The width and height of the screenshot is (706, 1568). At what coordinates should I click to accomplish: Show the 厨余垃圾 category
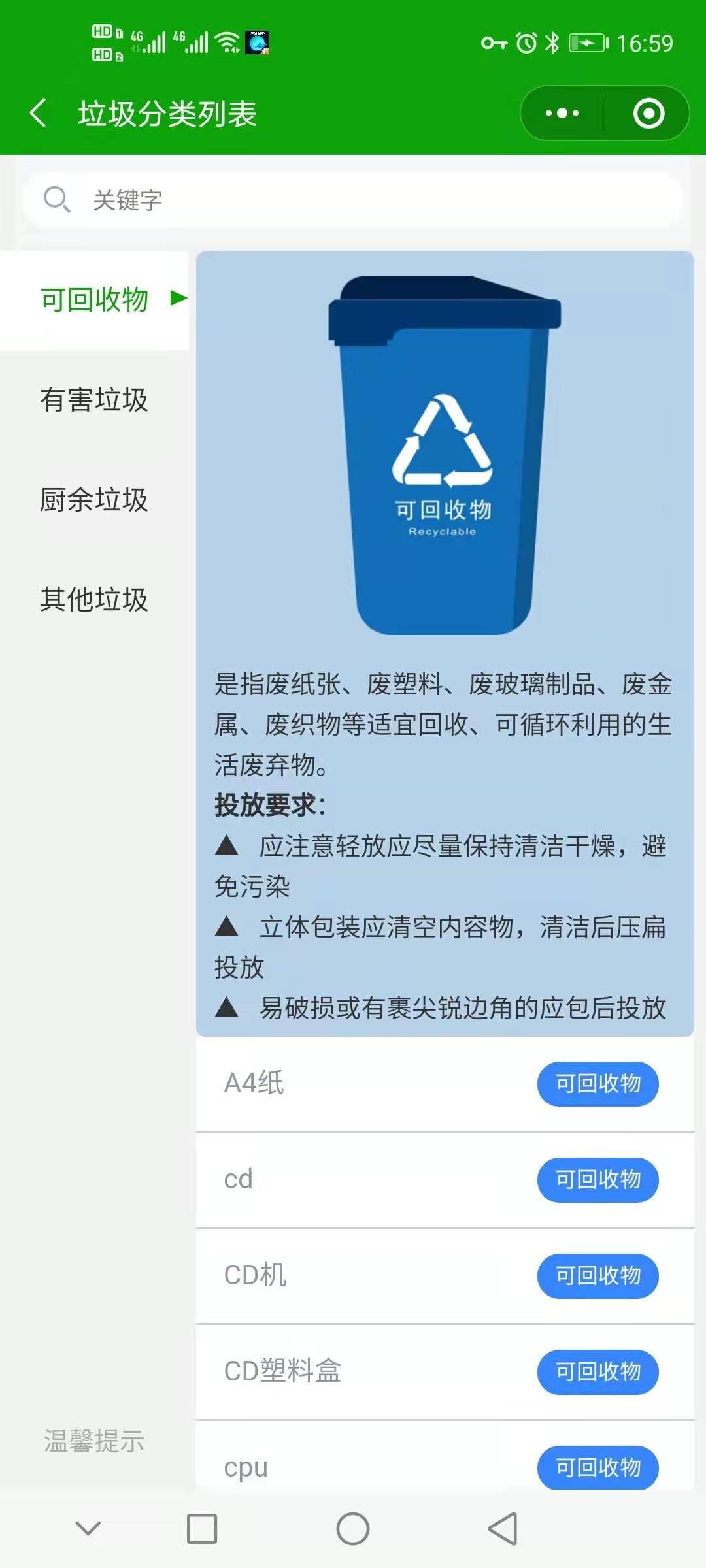click(x=94, y=500)
